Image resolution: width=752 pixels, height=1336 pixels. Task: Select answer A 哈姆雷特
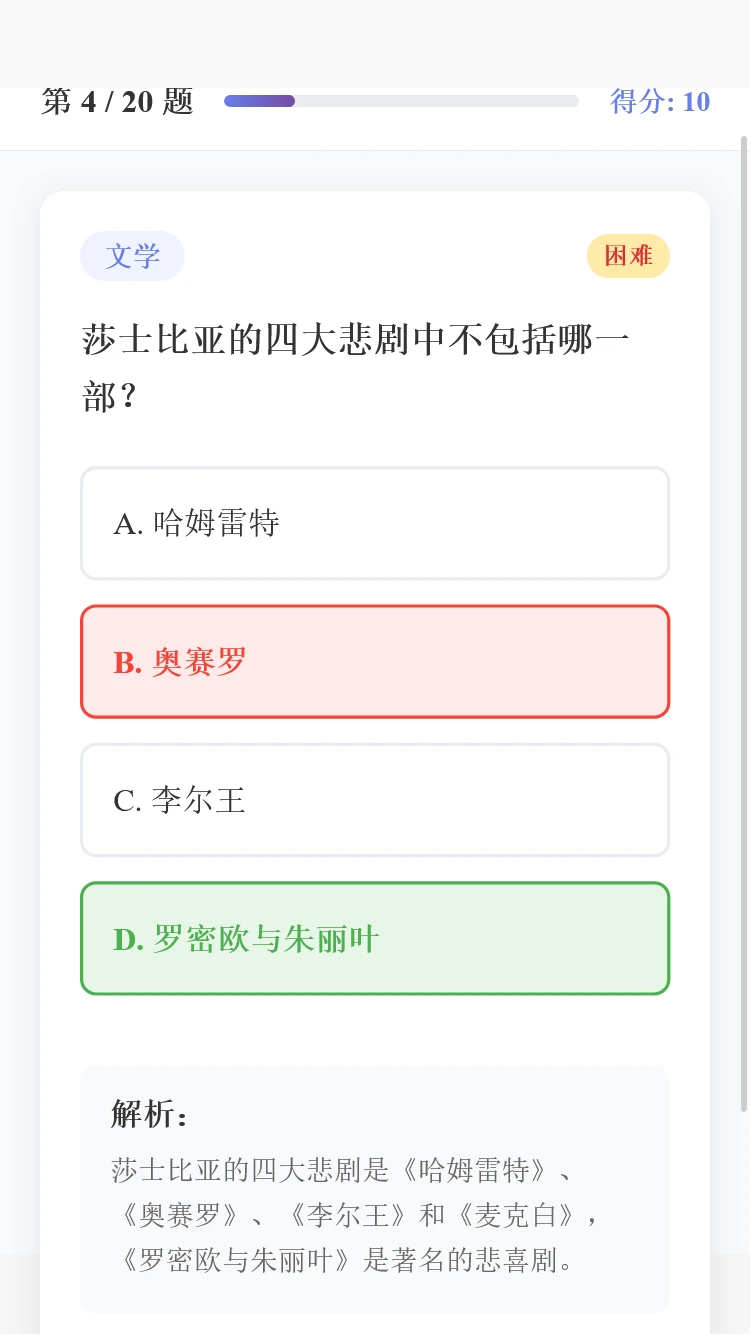pyautogui.click(x=375, y=523)
